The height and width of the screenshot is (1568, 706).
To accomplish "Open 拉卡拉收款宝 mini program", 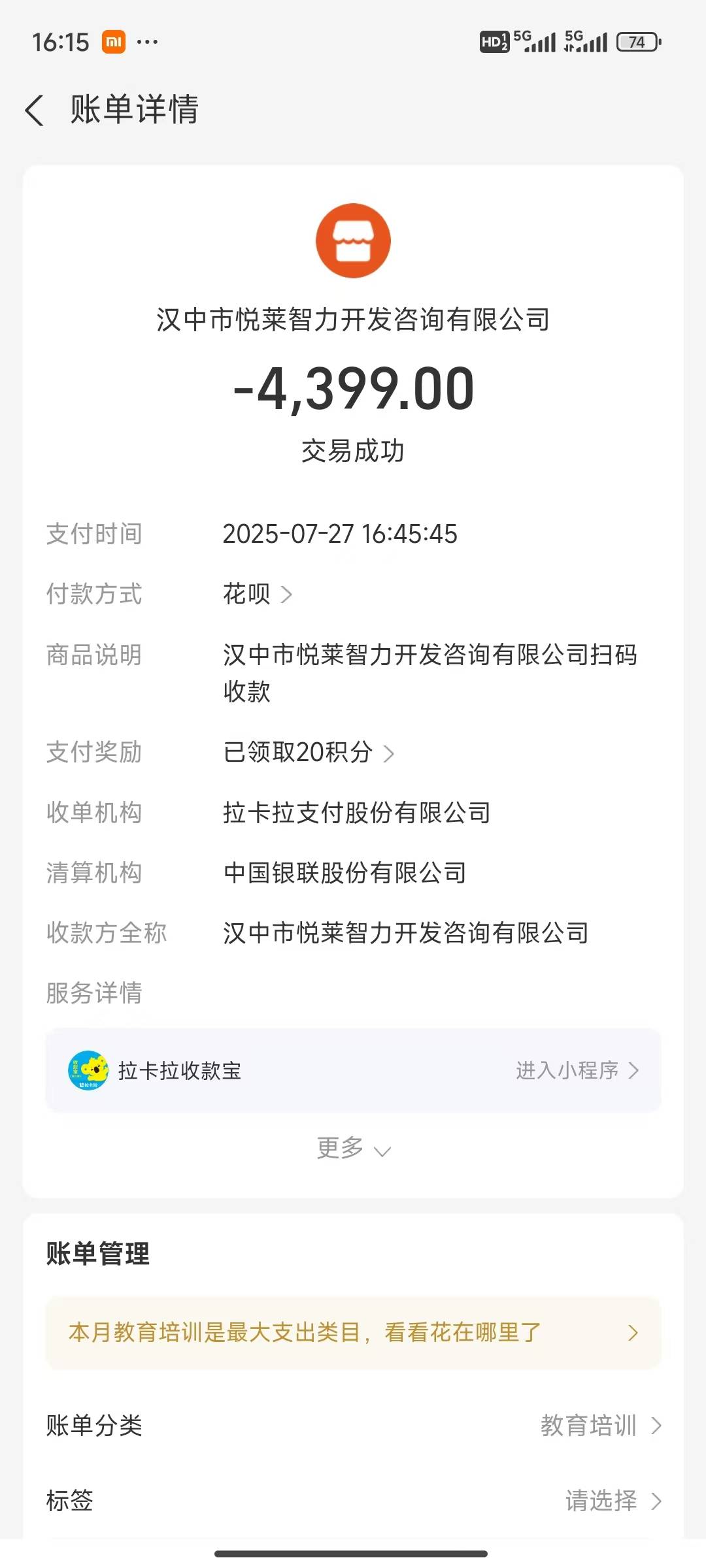I will point(353,1070).
